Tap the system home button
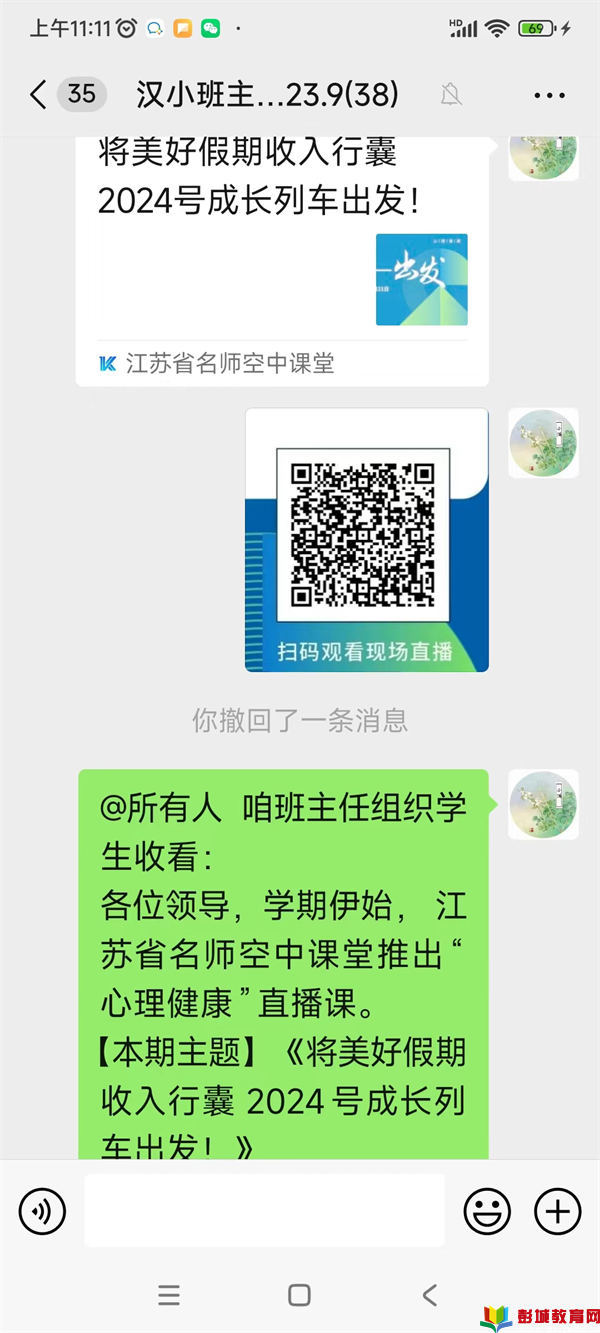This screenshot has height=1333, width=600. click(x=299, y=1295)
